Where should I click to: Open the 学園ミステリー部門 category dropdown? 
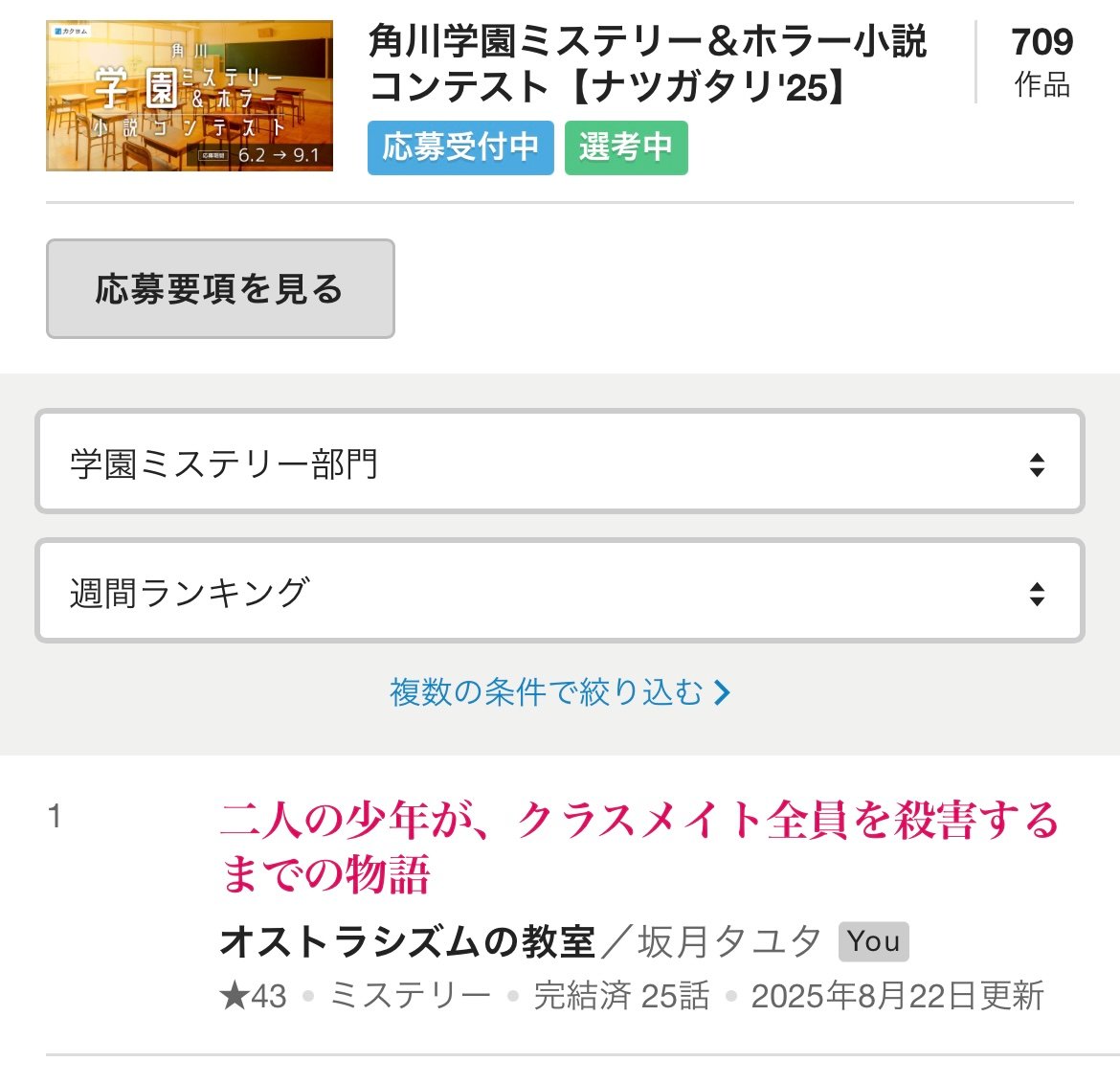click(x=559, y=463)
